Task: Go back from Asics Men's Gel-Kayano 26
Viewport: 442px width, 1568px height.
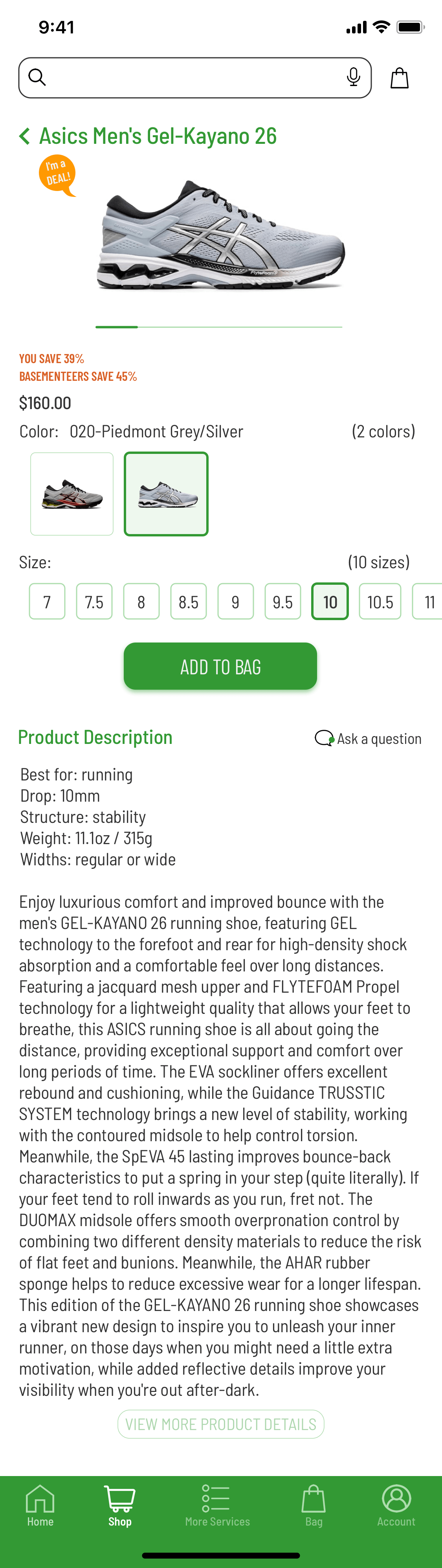Action: [25, 136]
